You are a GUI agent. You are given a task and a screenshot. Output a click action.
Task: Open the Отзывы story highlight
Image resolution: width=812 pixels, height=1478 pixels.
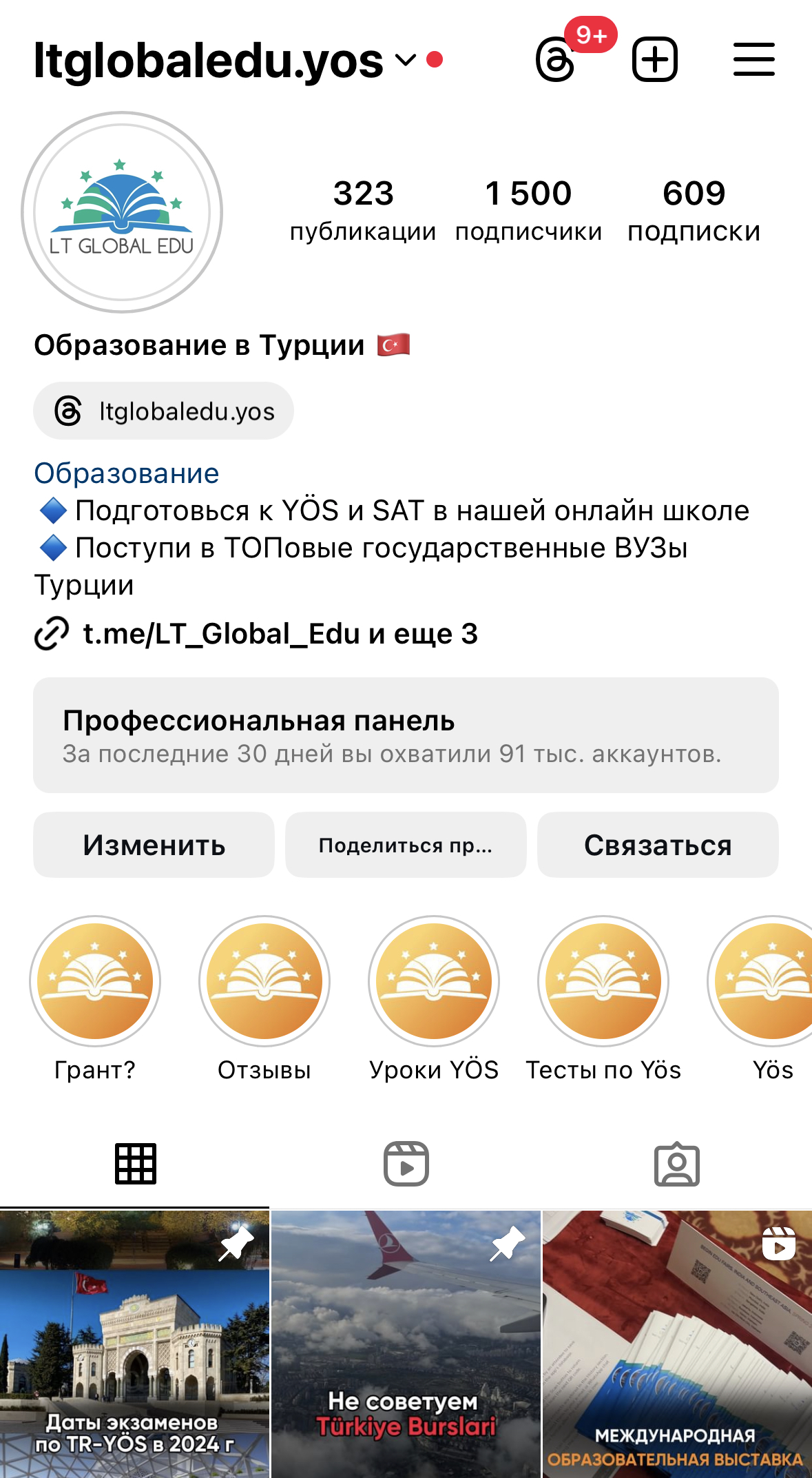tap(264, 981)
